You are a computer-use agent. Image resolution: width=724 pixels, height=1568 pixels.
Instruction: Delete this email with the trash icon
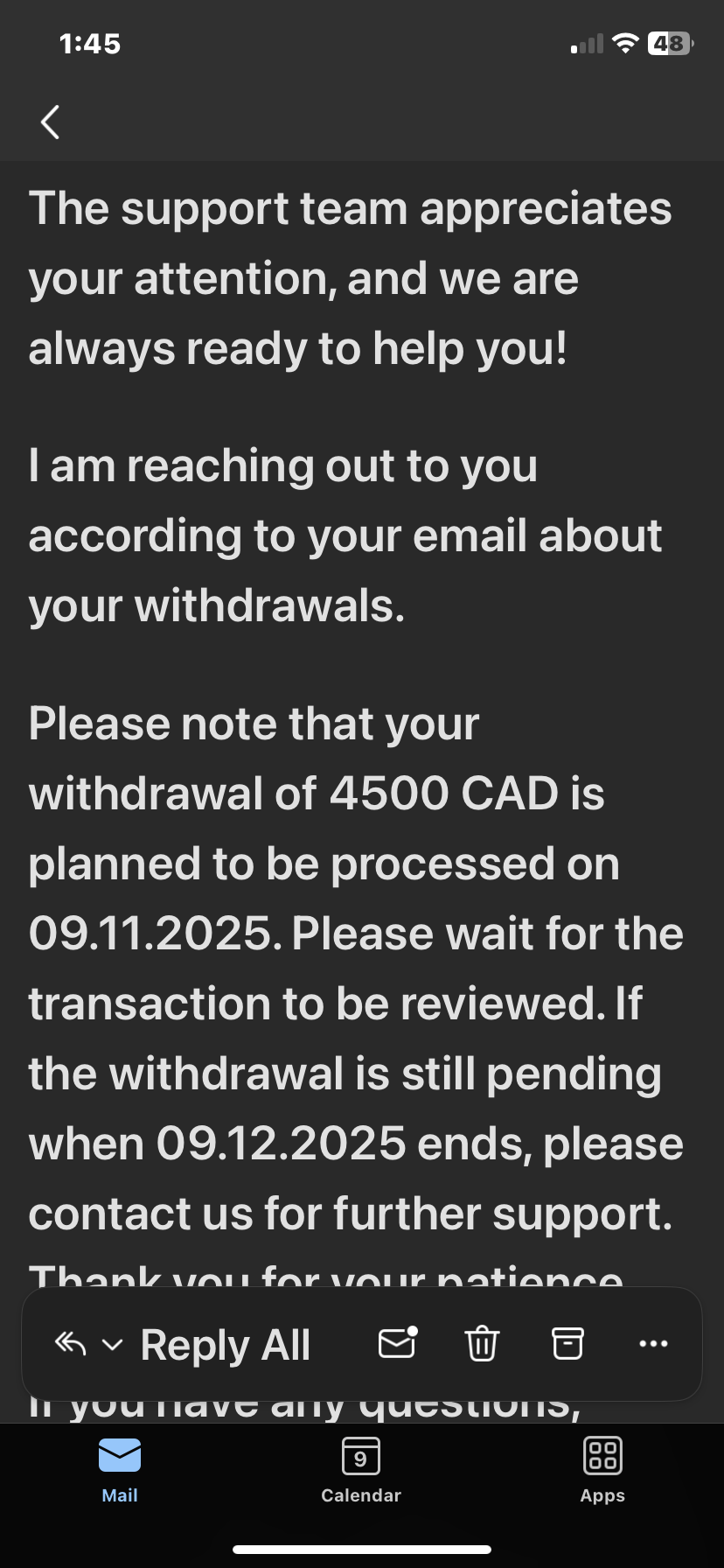click(482, 1343)
